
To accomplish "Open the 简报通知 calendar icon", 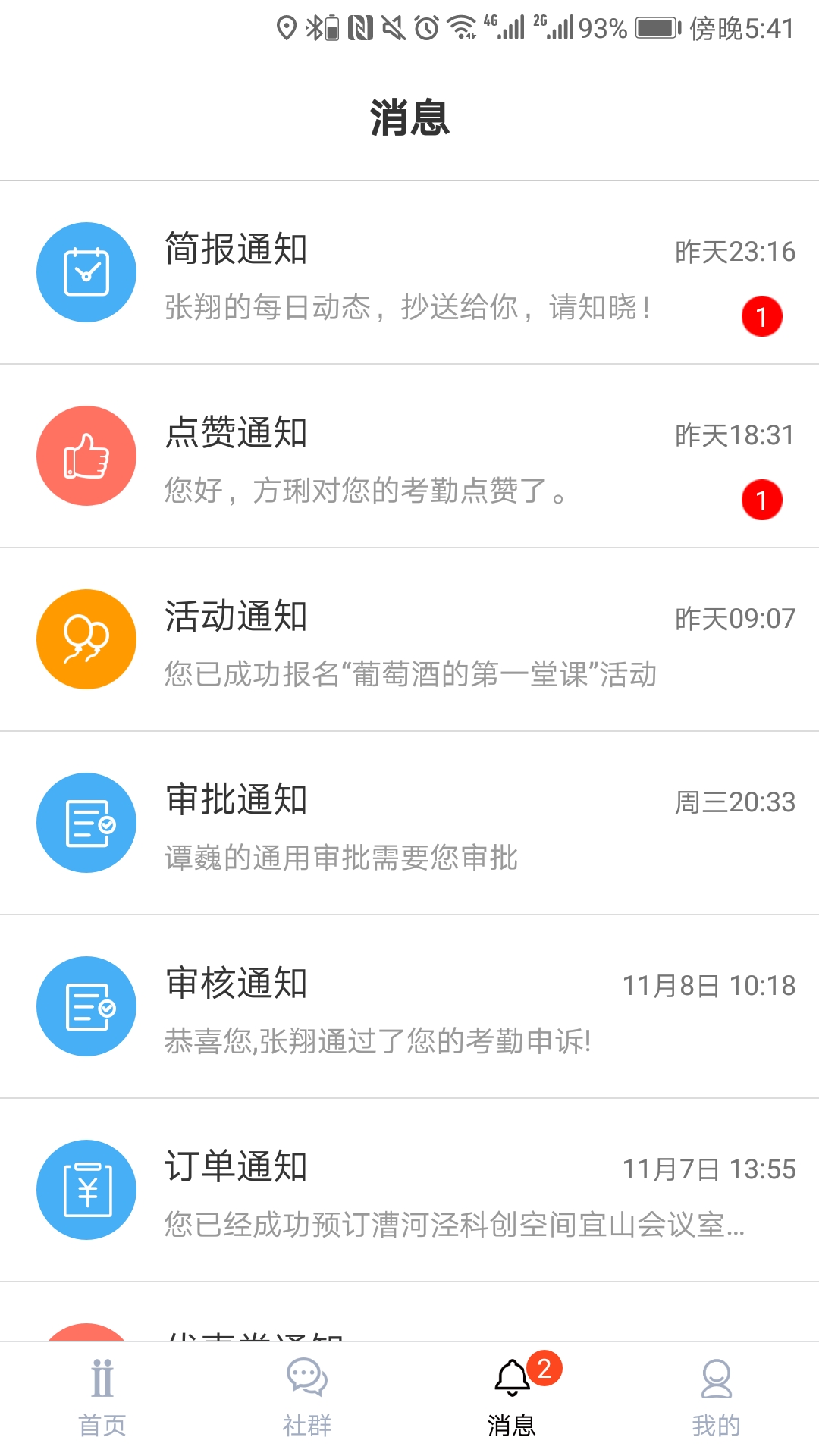I will click(86, 271).
